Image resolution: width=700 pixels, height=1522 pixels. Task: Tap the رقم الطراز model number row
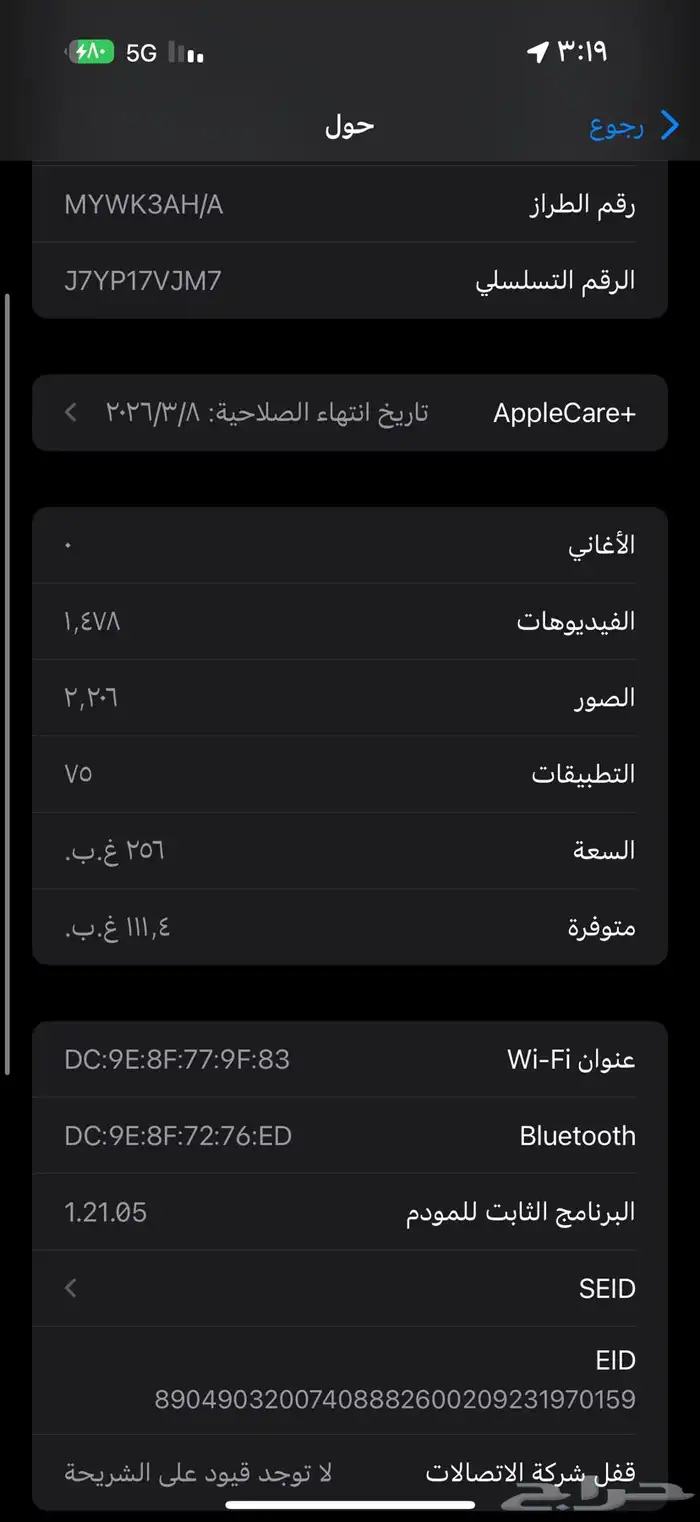click(350, 205)
